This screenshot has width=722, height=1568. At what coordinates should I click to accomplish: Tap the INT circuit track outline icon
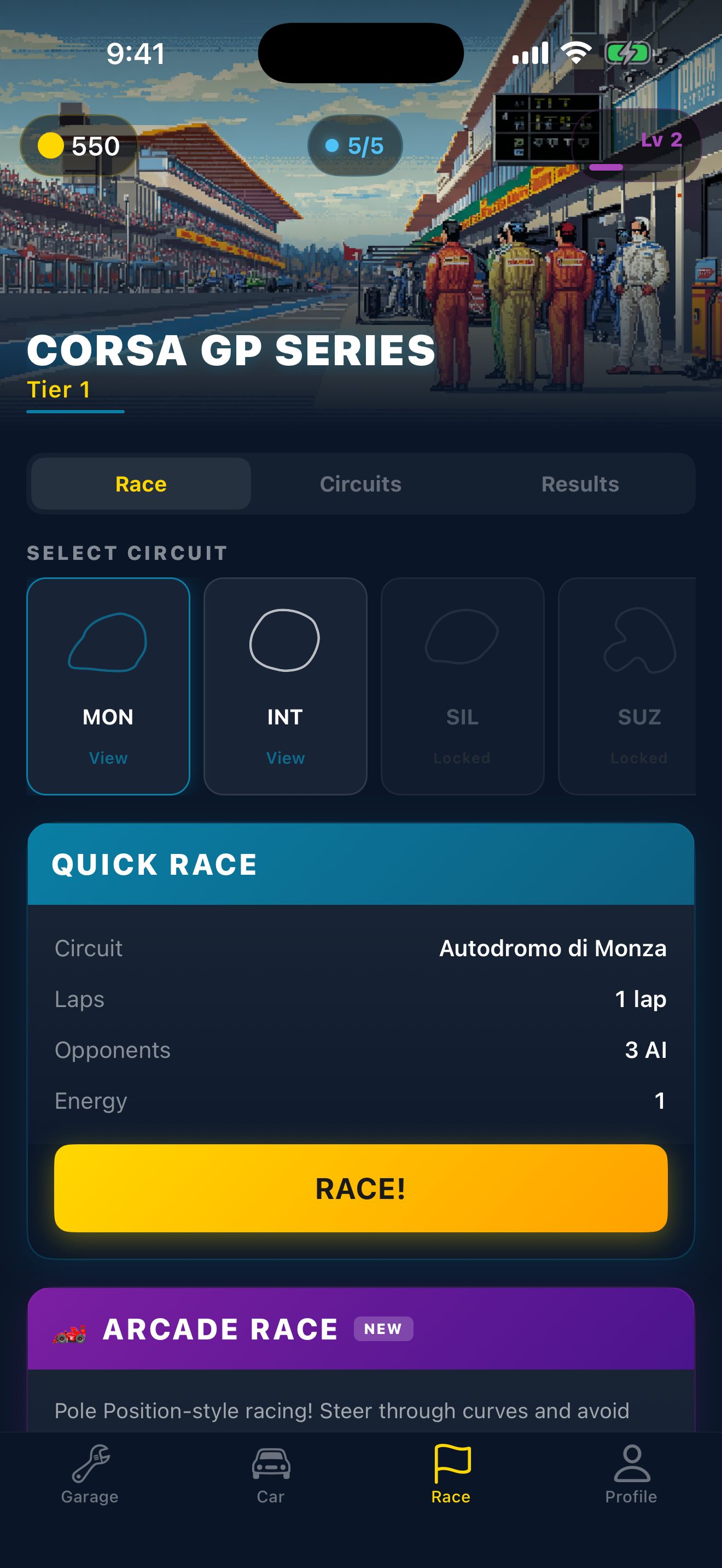(x=285, y=639)
